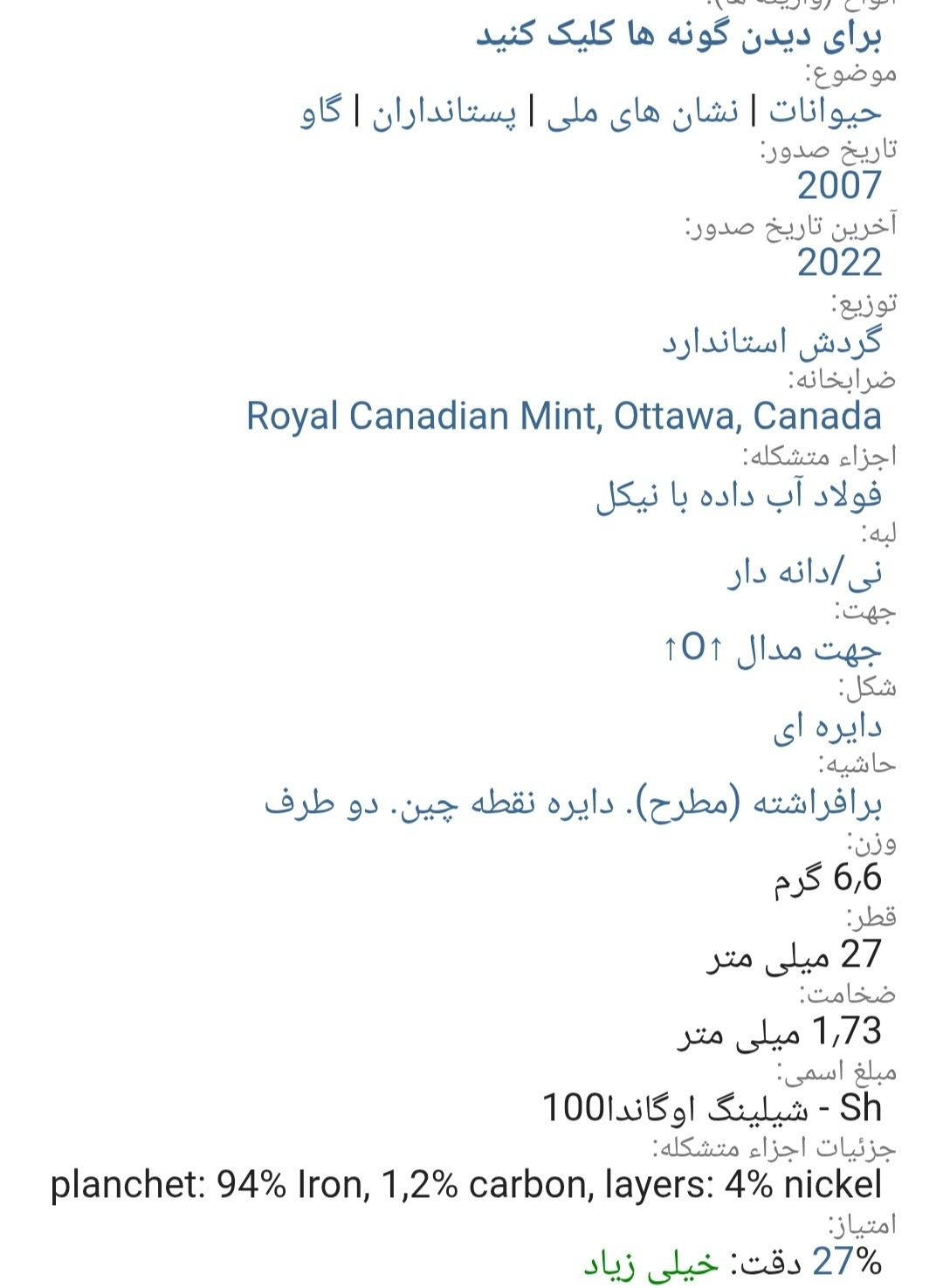The height and width of the screenshot is (1288, 943).
Task: Open the گردش استاندارد distribution link
Action: [771, 341]
